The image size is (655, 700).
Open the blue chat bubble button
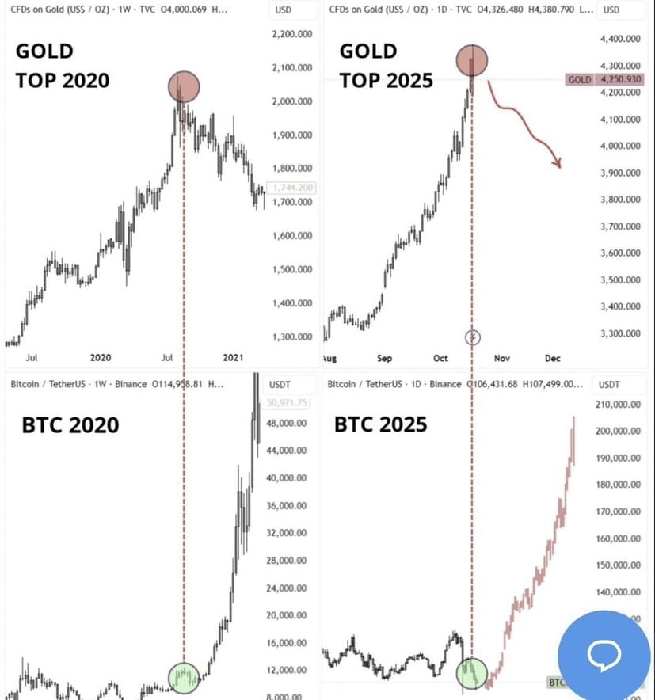604,653
